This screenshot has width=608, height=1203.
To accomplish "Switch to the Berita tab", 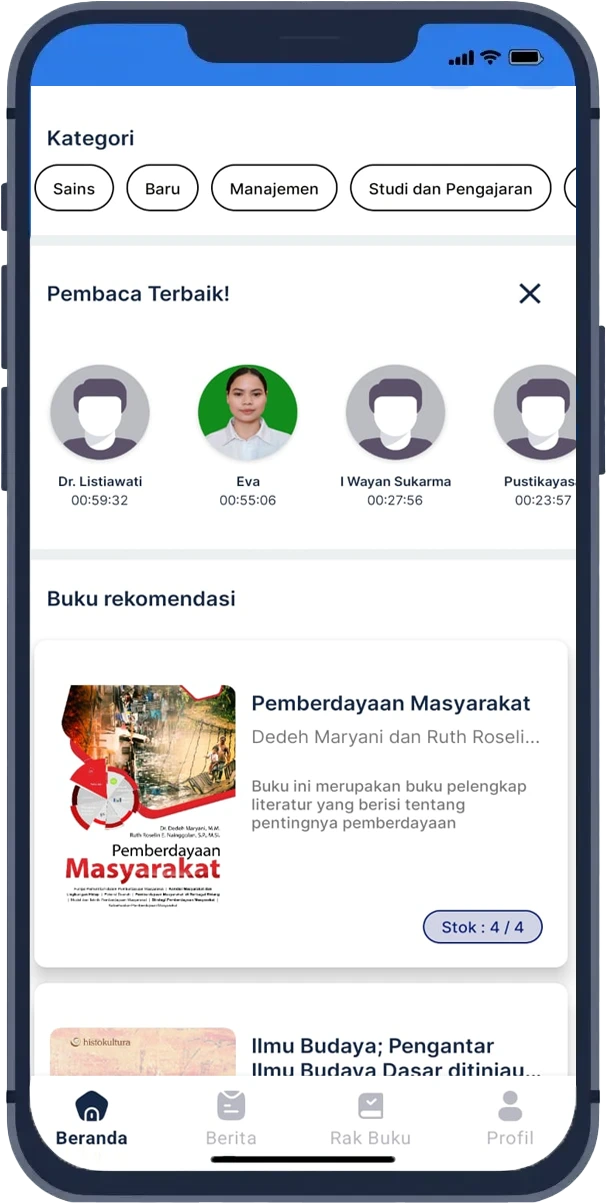I will 231,1118.
